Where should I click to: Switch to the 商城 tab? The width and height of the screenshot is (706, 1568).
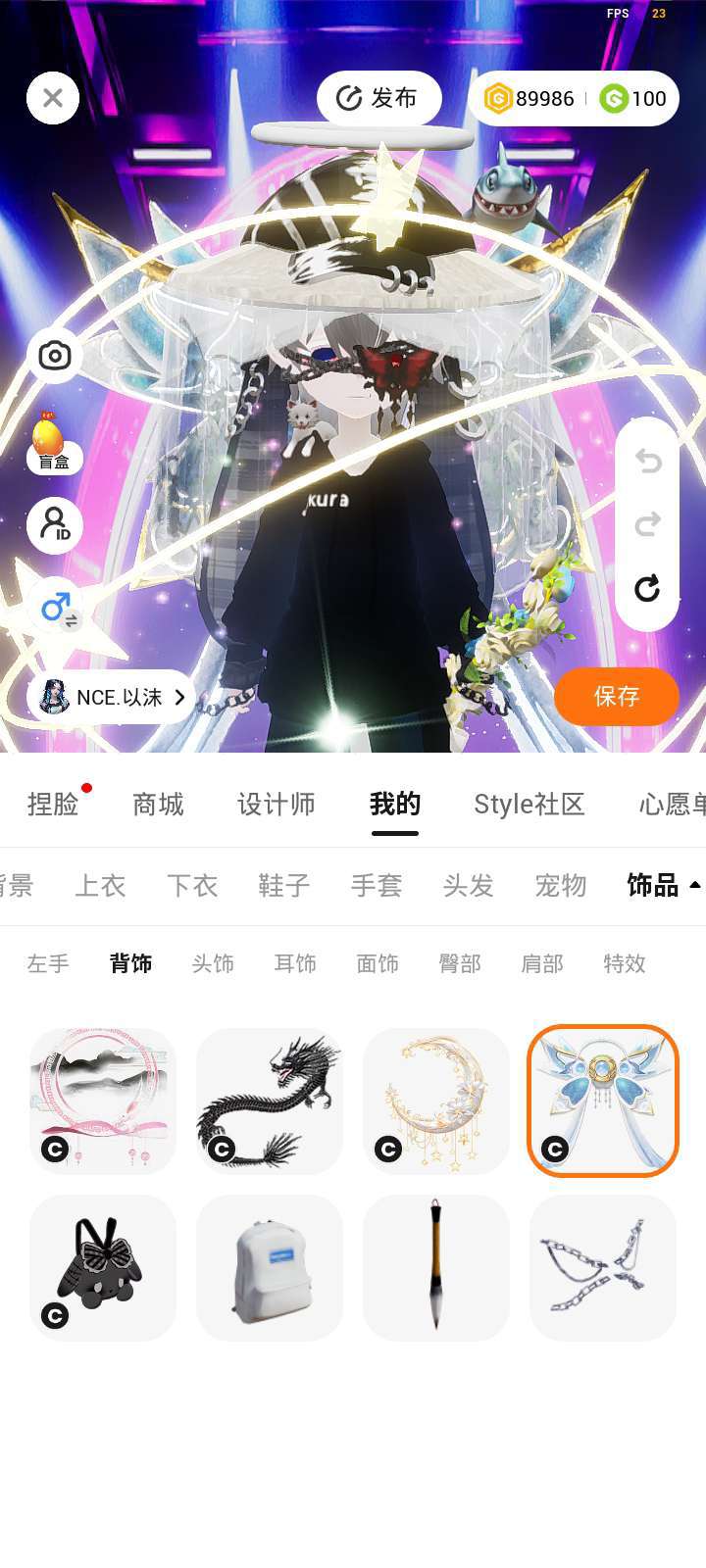158,805
